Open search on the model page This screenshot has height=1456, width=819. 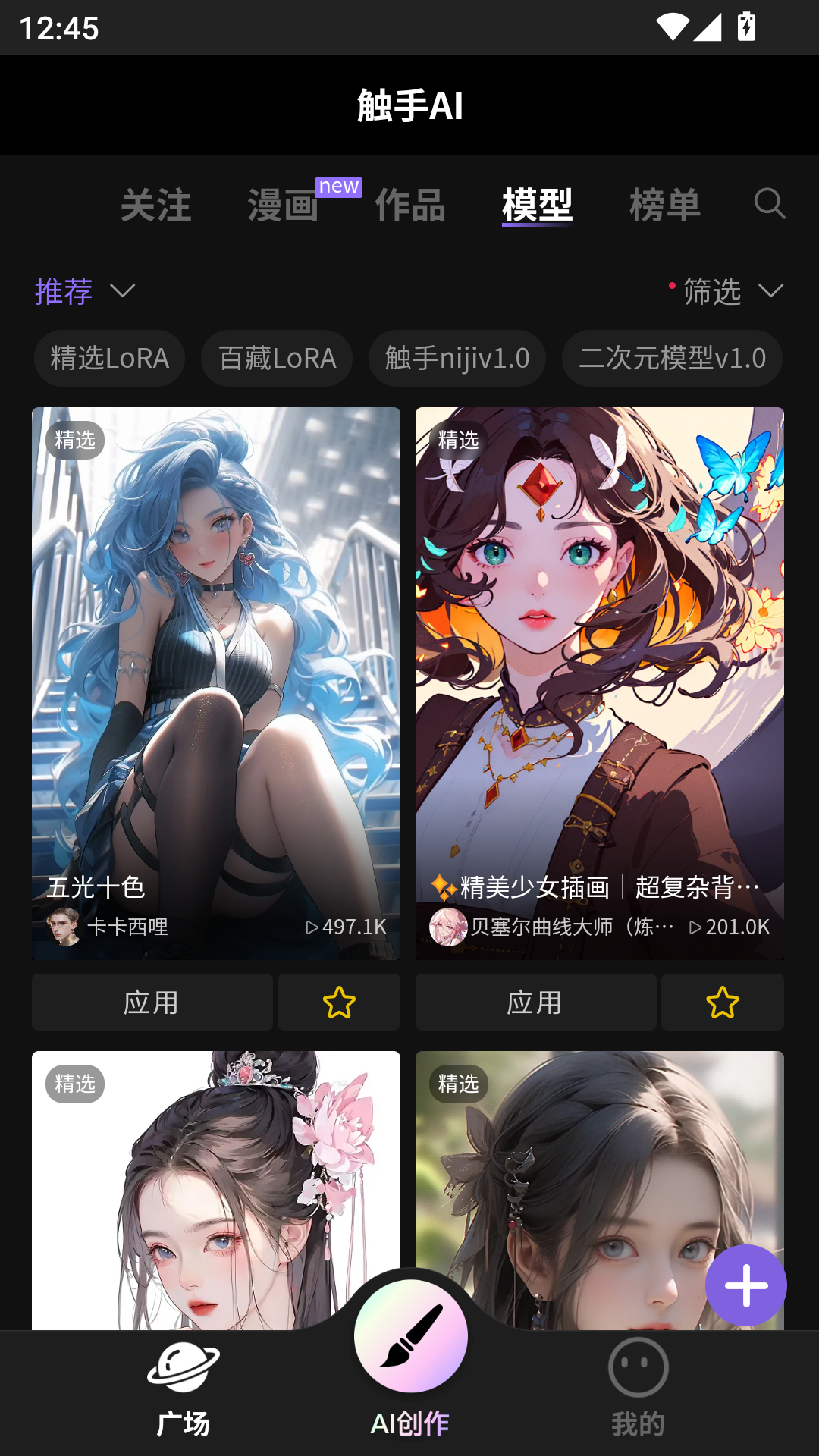(x=770, y=204)
